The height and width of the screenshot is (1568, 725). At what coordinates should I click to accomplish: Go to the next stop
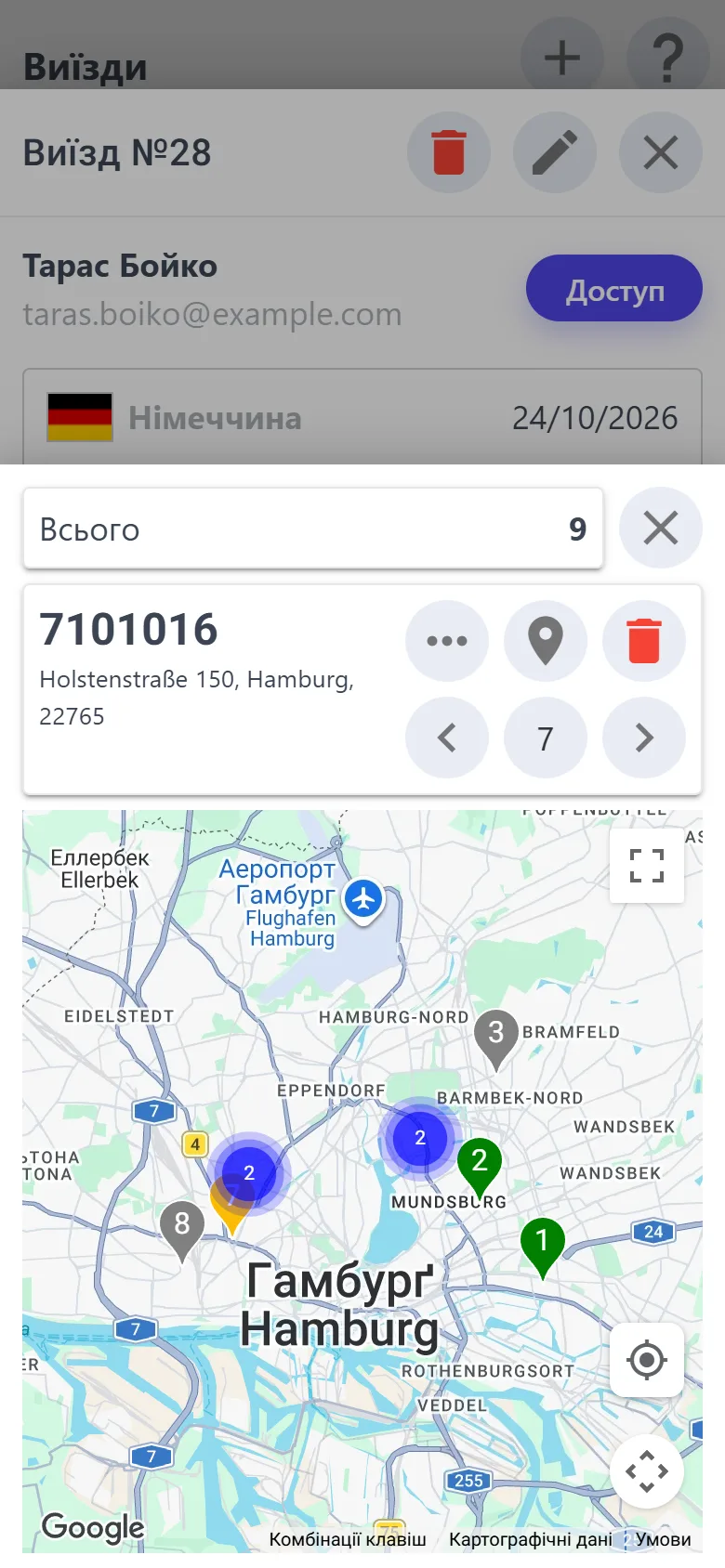(x=643, y=738)
